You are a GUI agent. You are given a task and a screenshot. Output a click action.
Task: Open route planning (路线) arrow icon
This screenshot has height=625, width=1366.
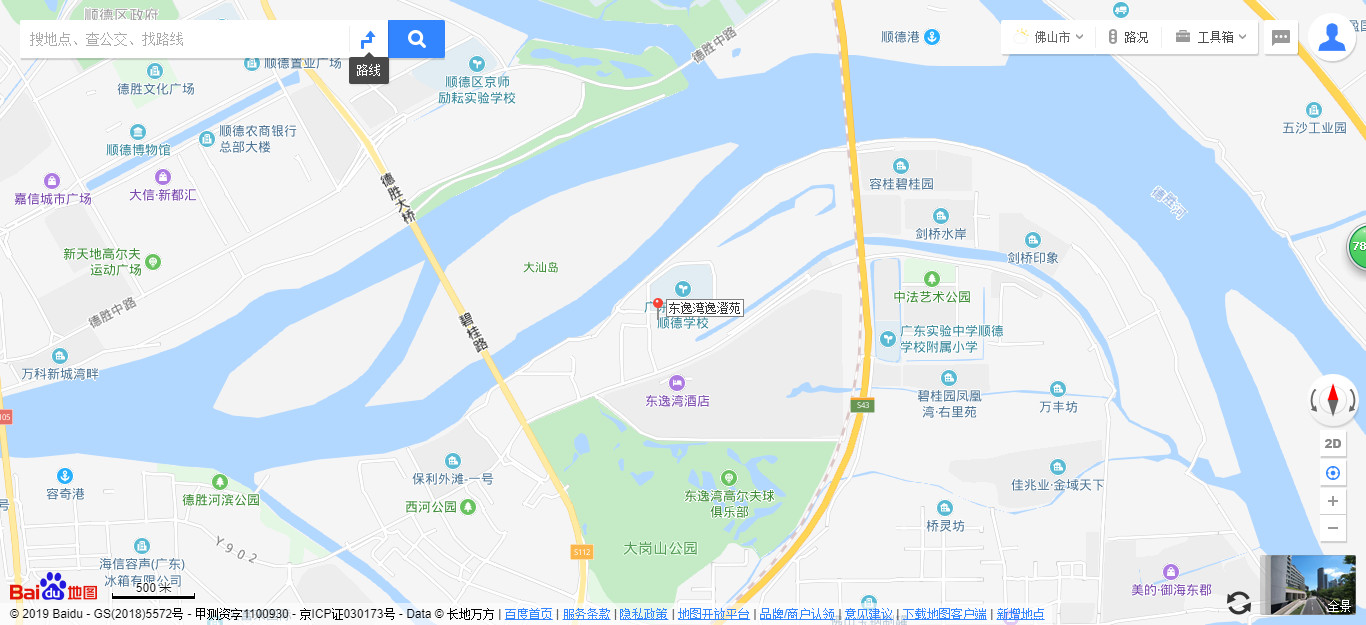click(368, 40)
